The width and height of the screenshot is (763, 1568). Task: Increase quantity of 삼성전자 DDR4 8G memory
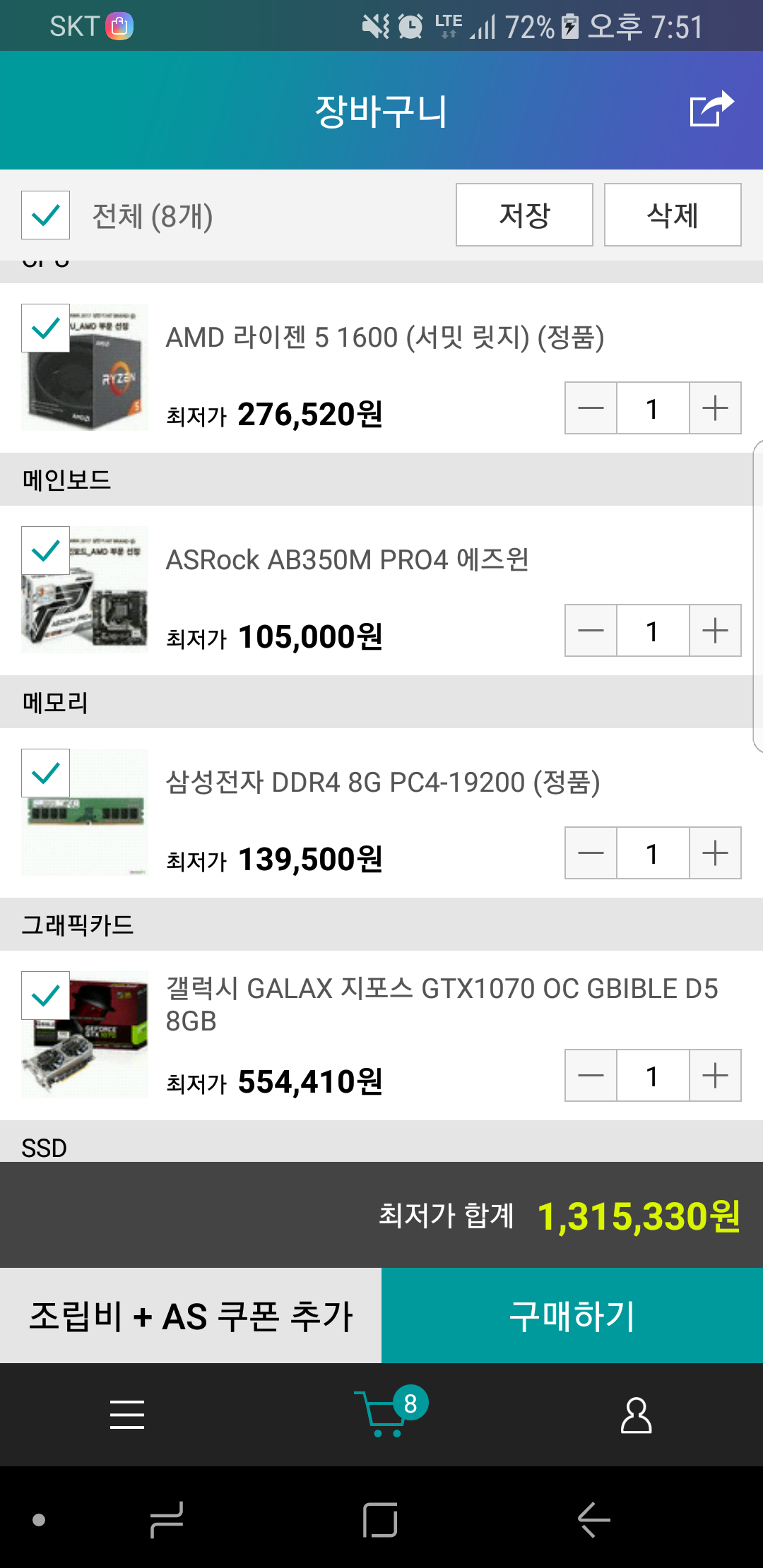[715, 853]
